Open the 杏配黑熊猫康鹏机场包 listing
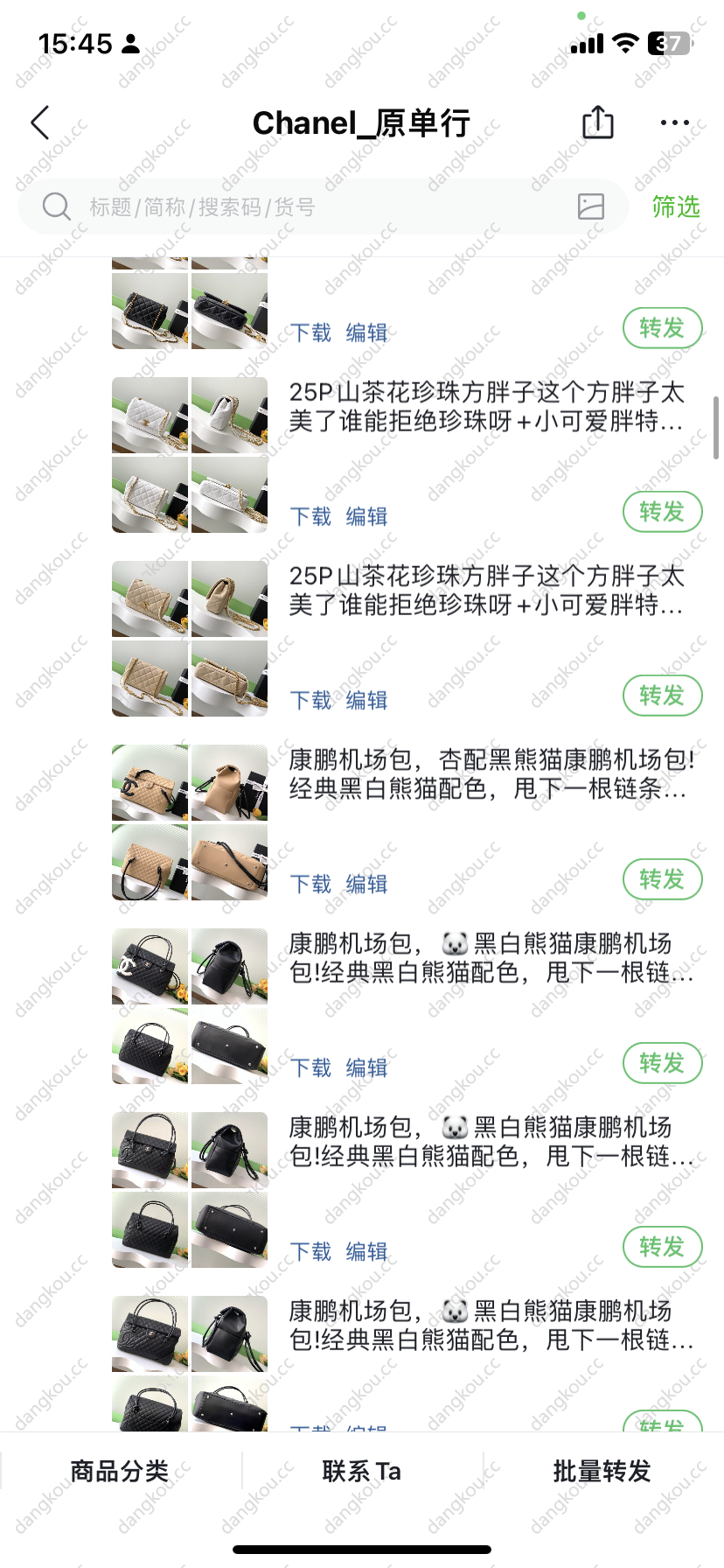 [x=491, y=774]
